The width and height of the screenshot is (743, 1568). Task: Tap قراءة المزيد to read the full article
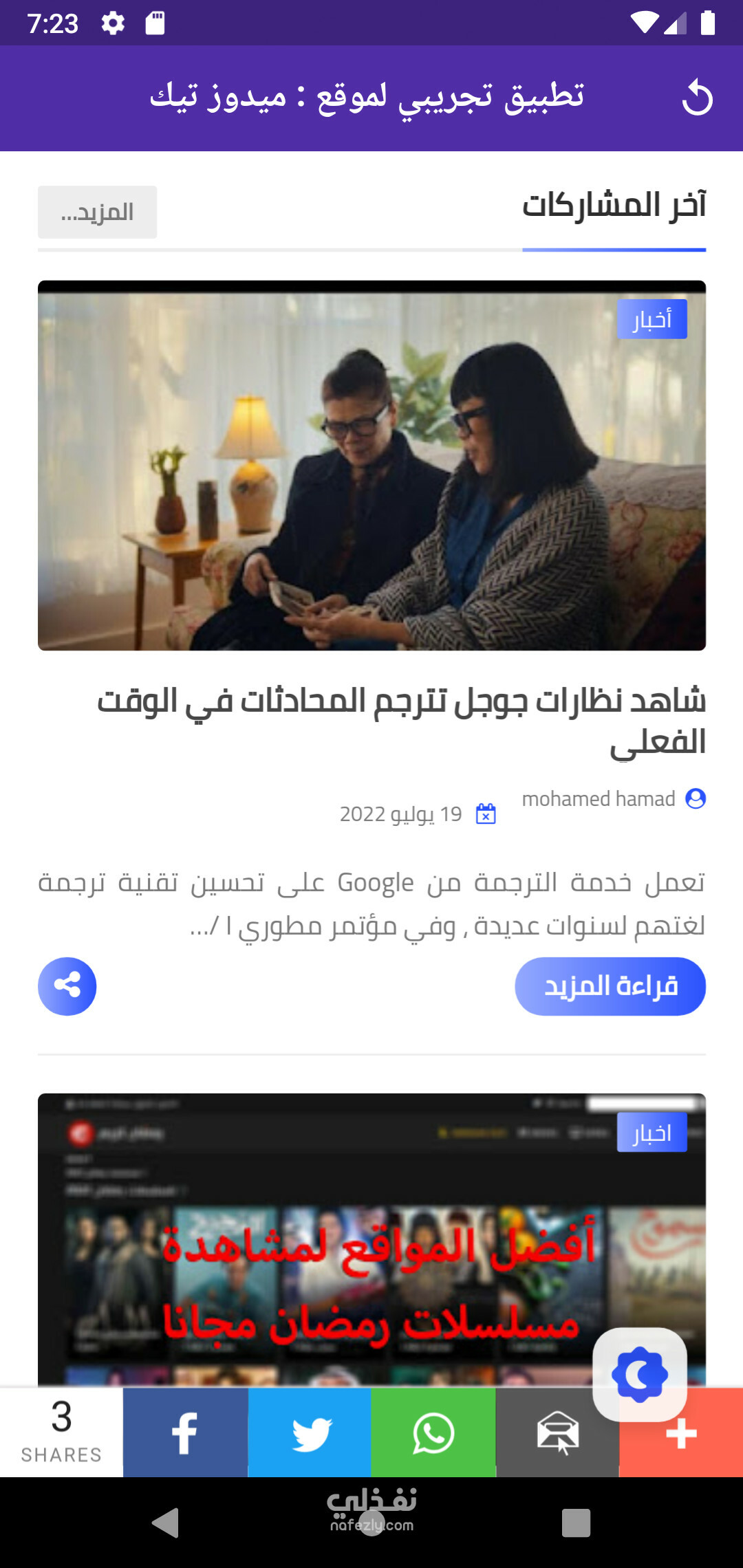coord(610,986)
